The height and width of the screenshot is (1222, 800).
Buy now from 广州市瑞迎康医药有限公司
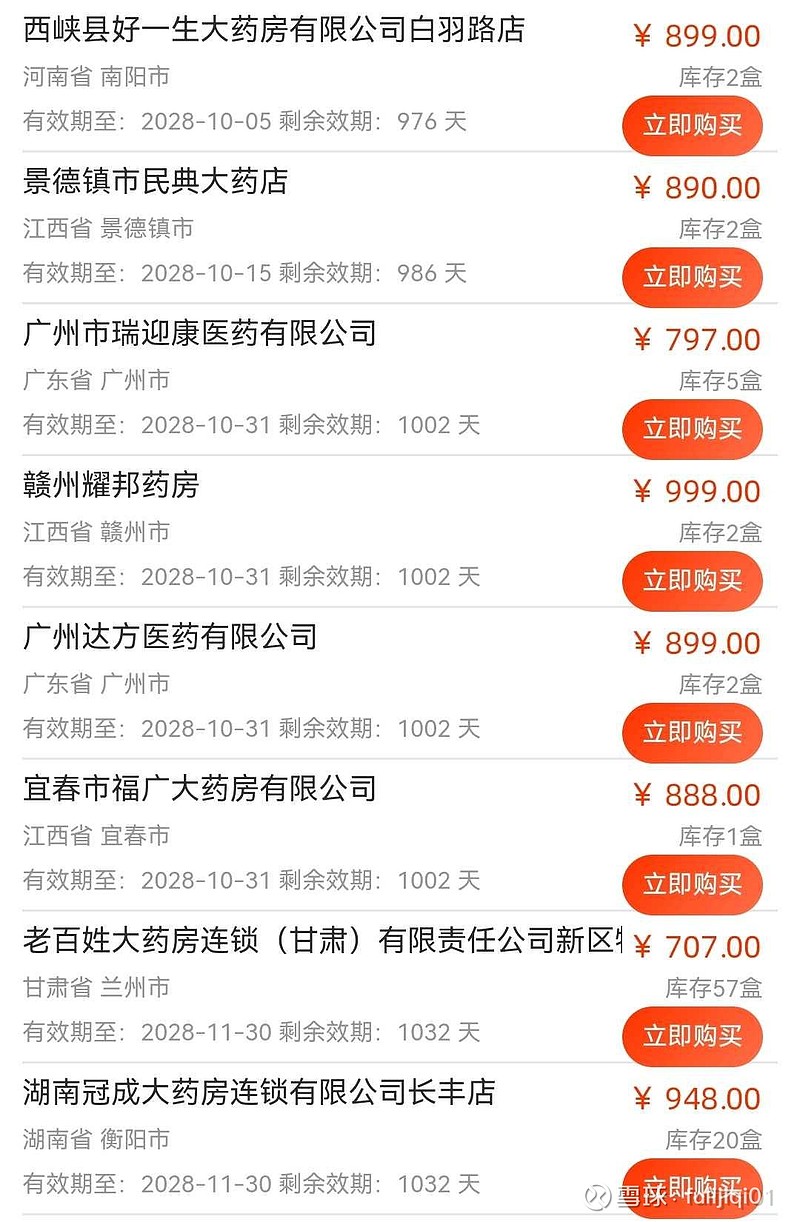click(692, 429)
